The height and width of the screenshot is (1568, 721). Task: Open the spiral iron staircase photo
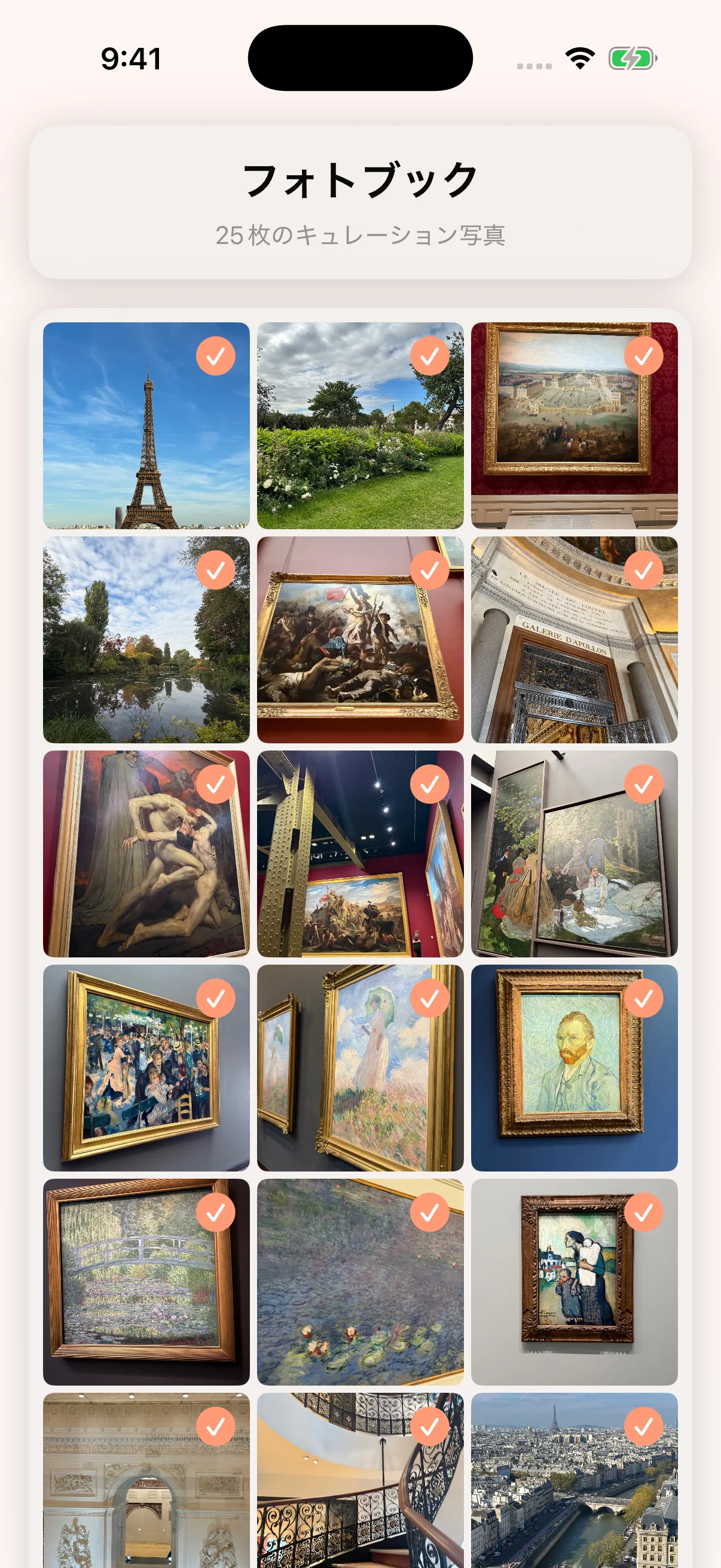click(360, 1481)
